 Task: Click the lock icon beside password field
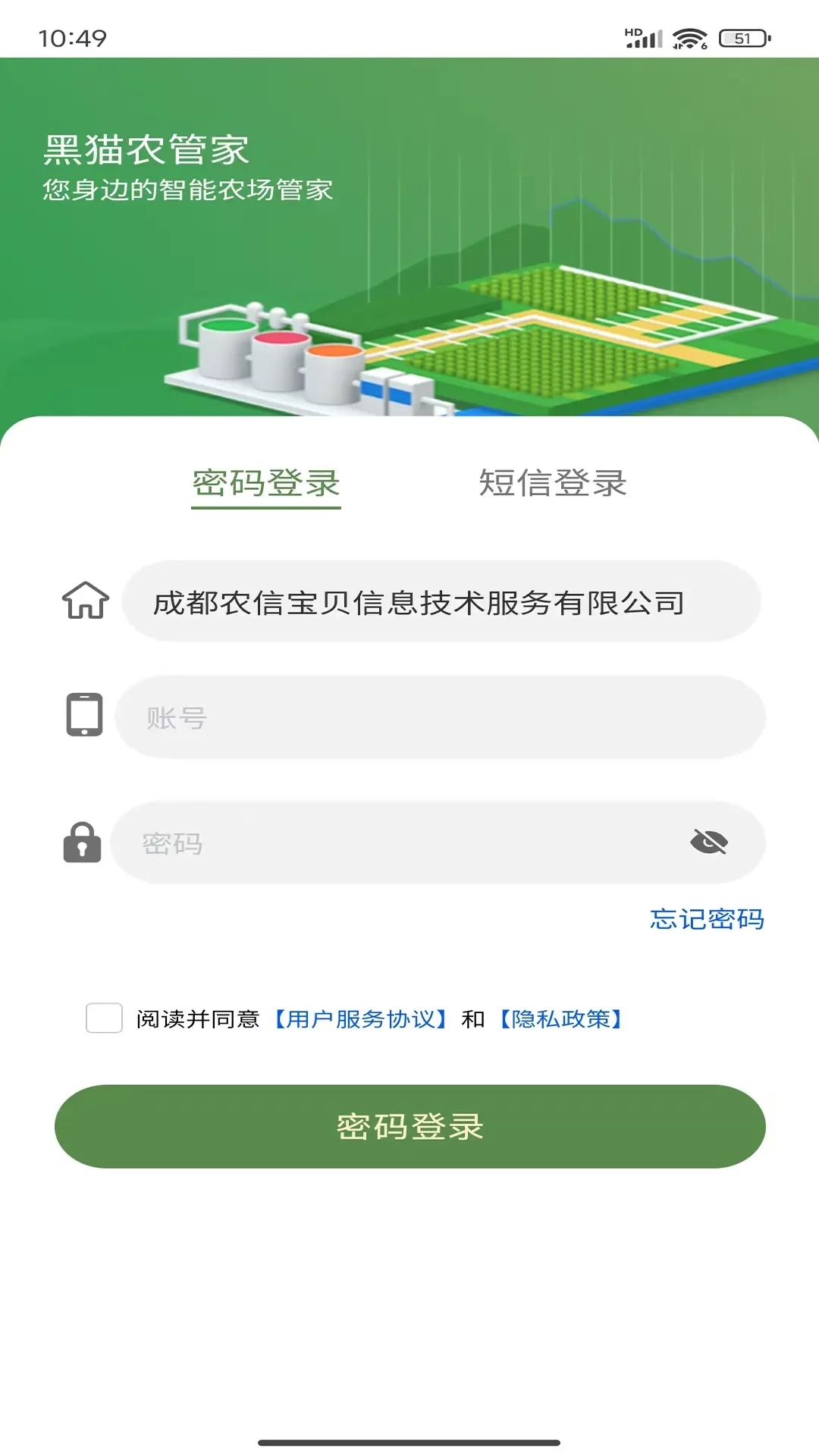tap(83, 843)
